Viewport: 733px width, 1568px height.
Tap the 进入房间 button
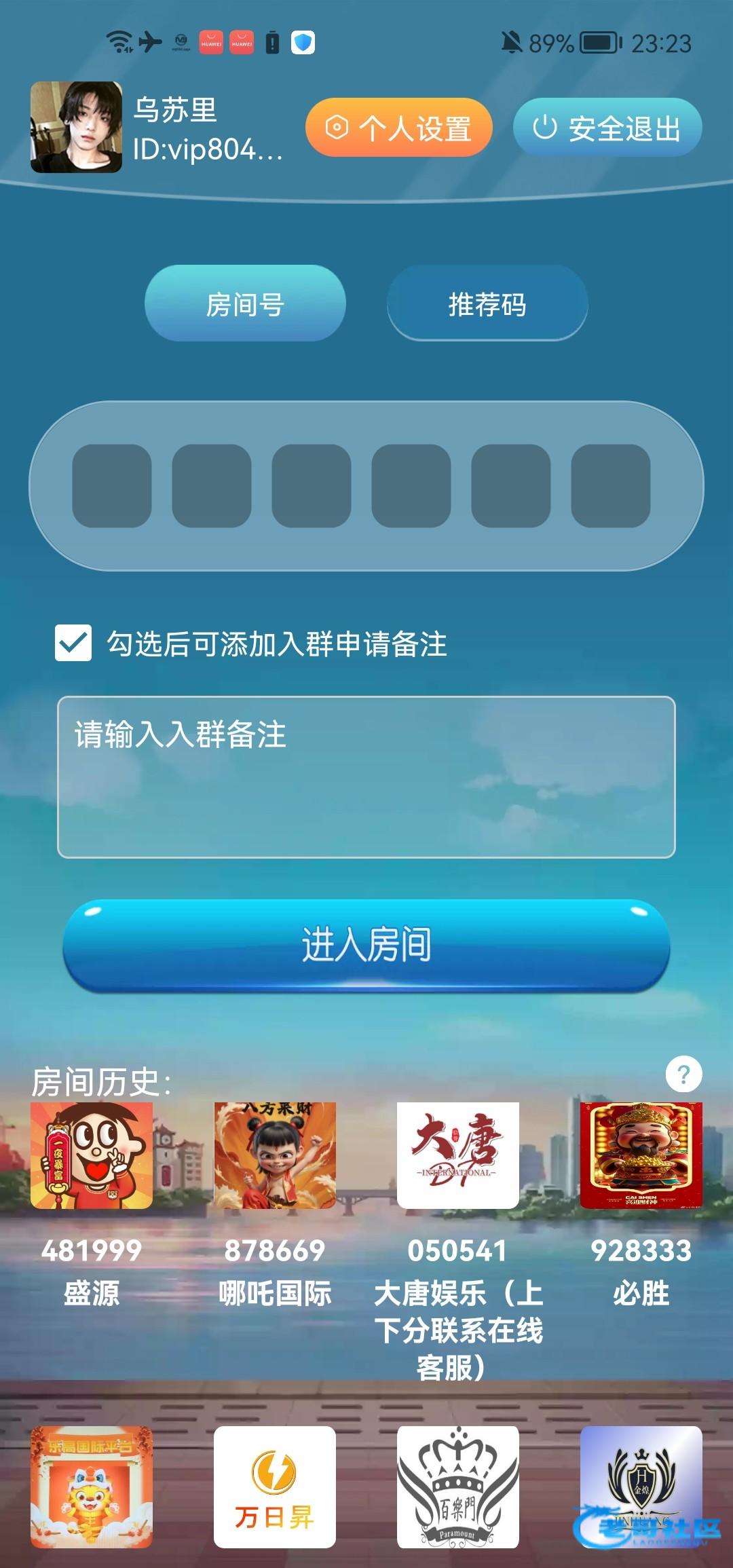point(366,945)
